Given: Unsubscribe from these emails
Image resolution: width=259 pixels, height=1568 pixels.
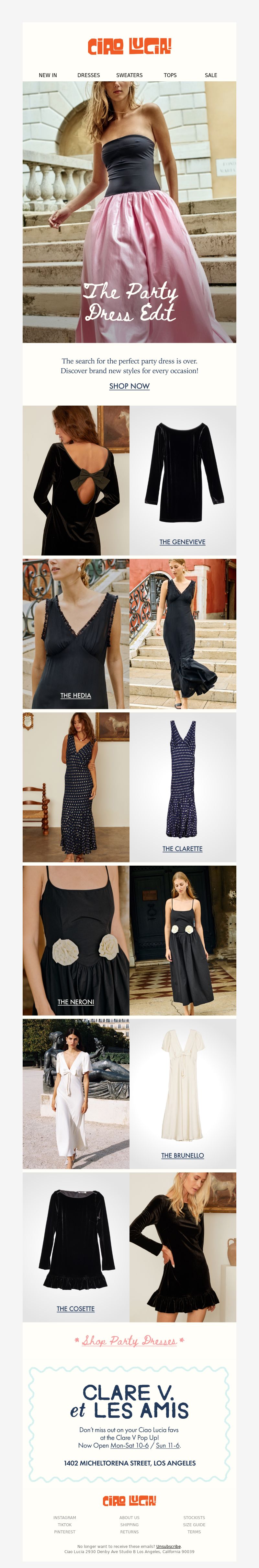Looking at the screenshot, I should [x=168, y=1546].
